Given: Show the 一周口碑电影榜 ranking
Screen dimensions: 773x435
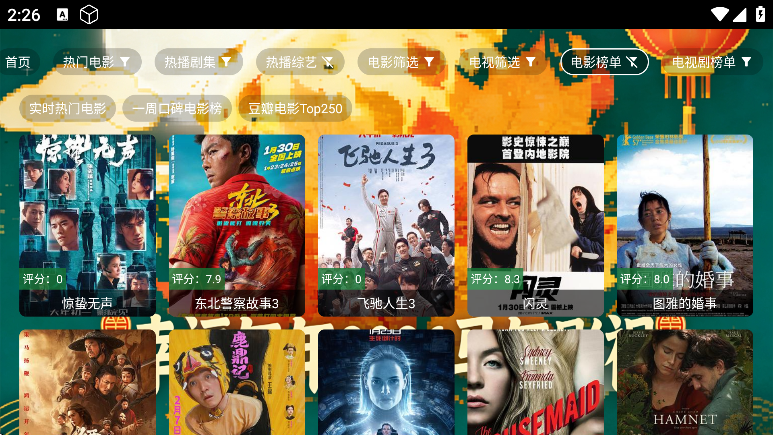Looking at the screenshot, I should (177, 108).
